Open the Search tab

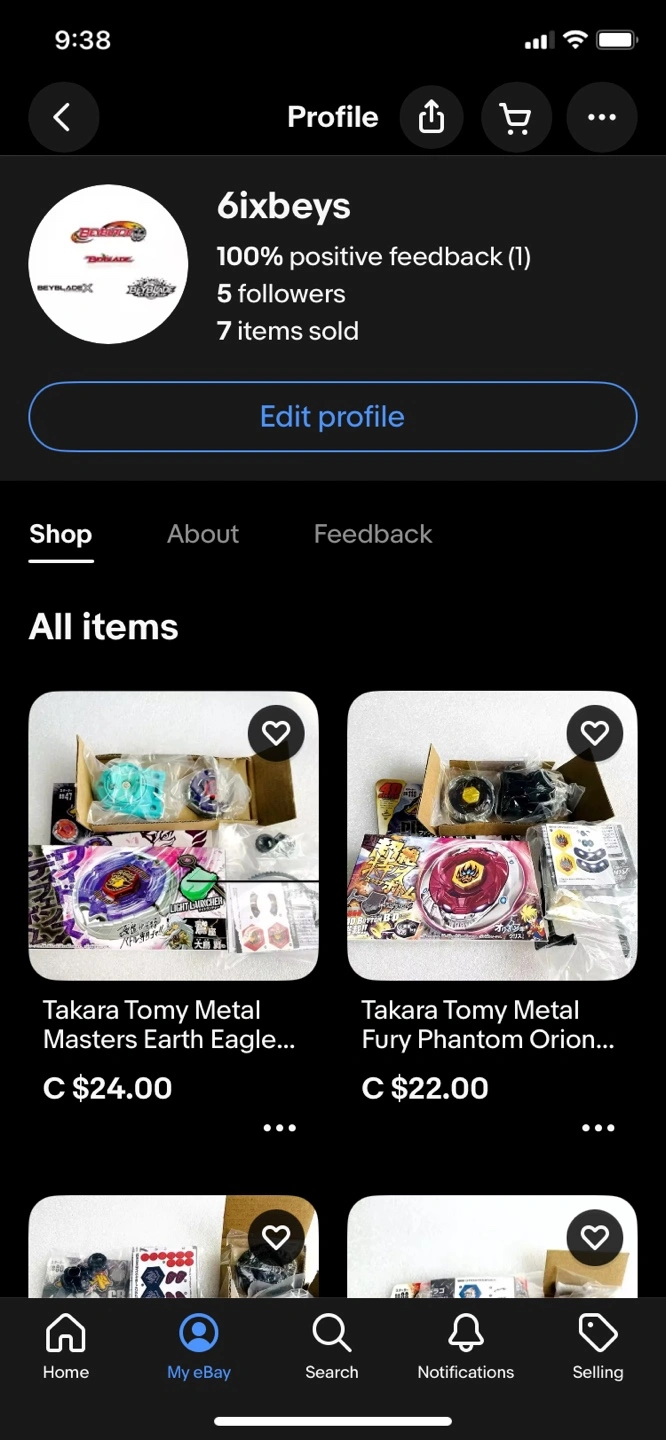pos(331,1347)
